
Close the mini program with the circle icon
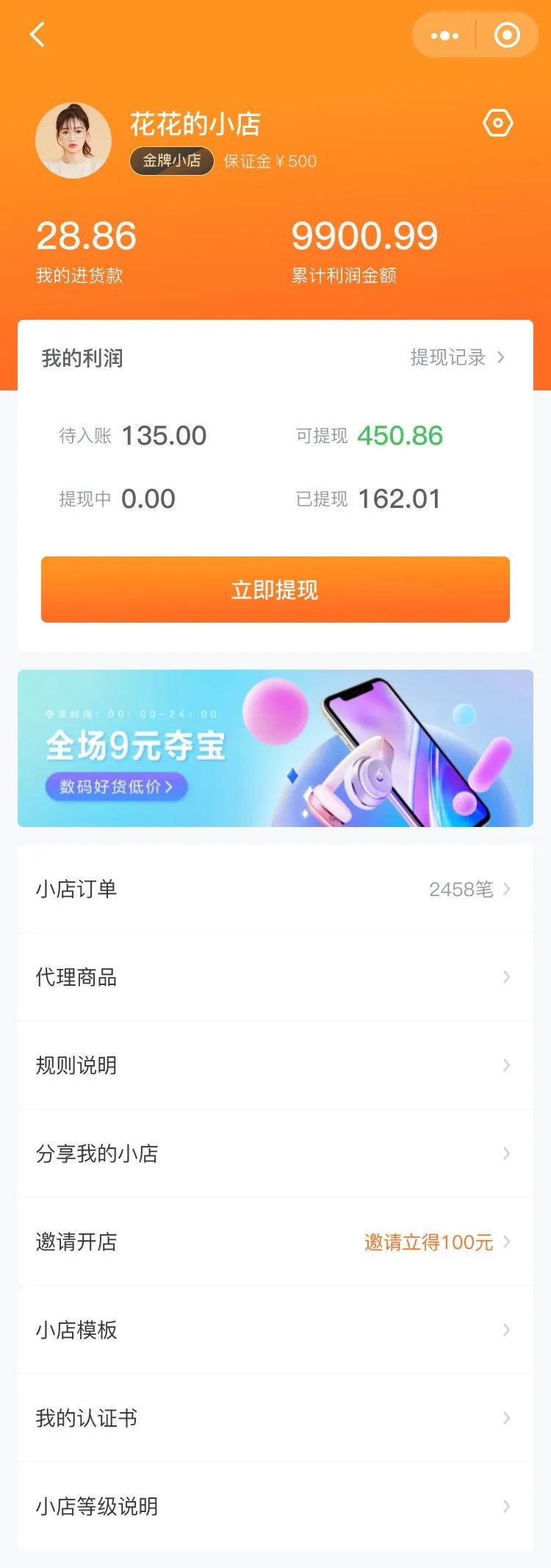[x=507, y=35]
